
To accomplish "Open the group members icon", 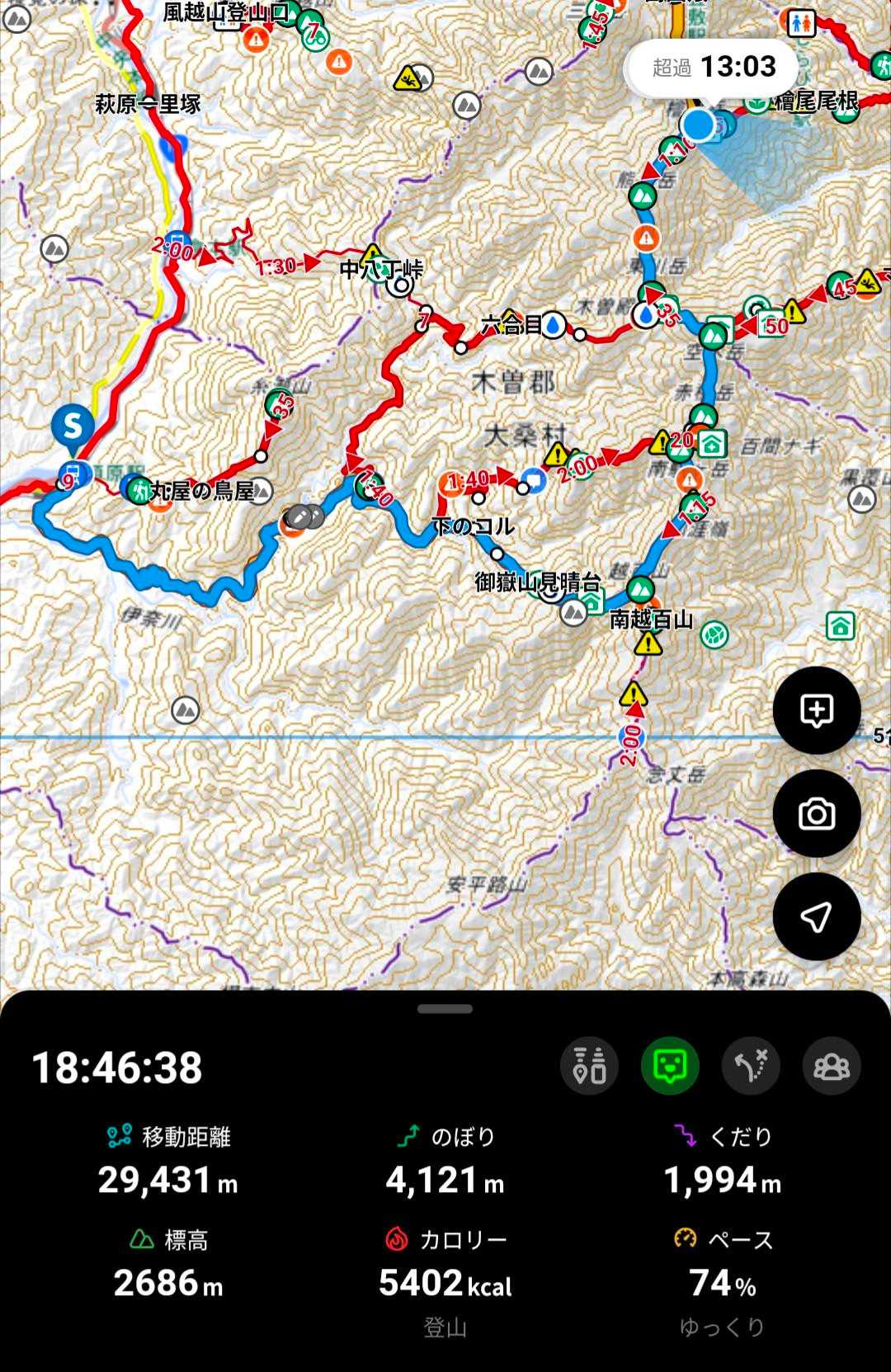I will tap(832, 1066).
